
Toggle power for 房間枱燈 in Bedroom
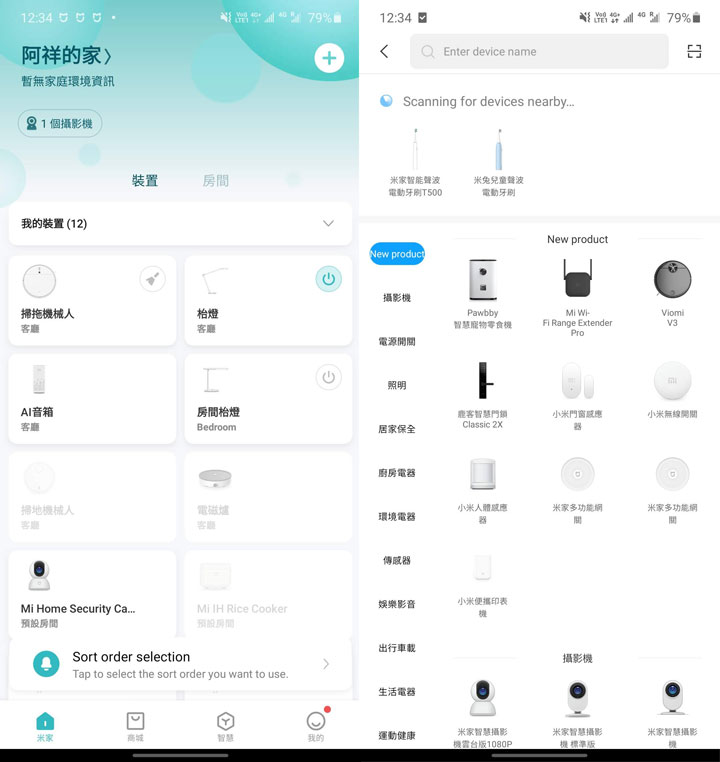(x=328, y=377)
